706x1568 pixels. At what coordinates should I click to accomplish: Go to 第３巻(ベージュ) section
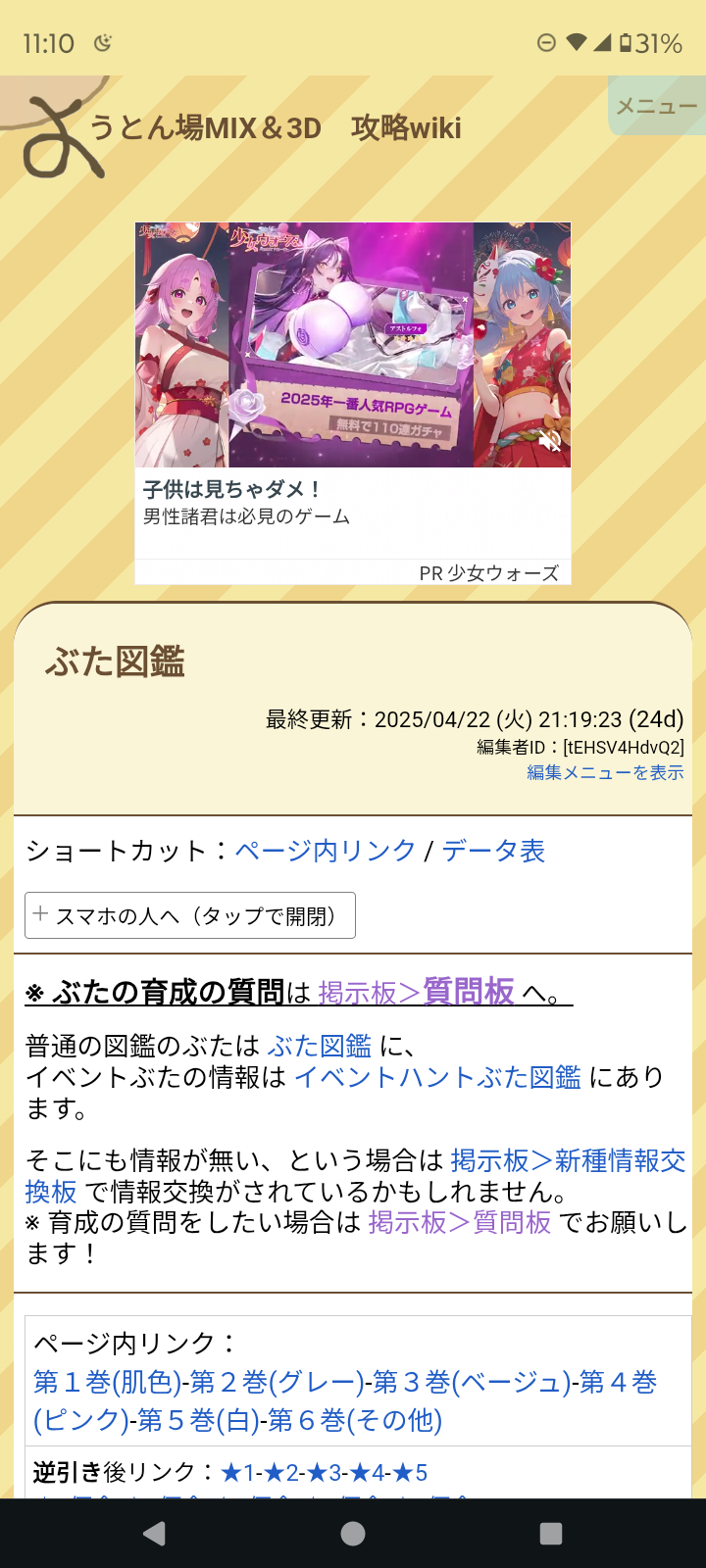coord(472,1383)
